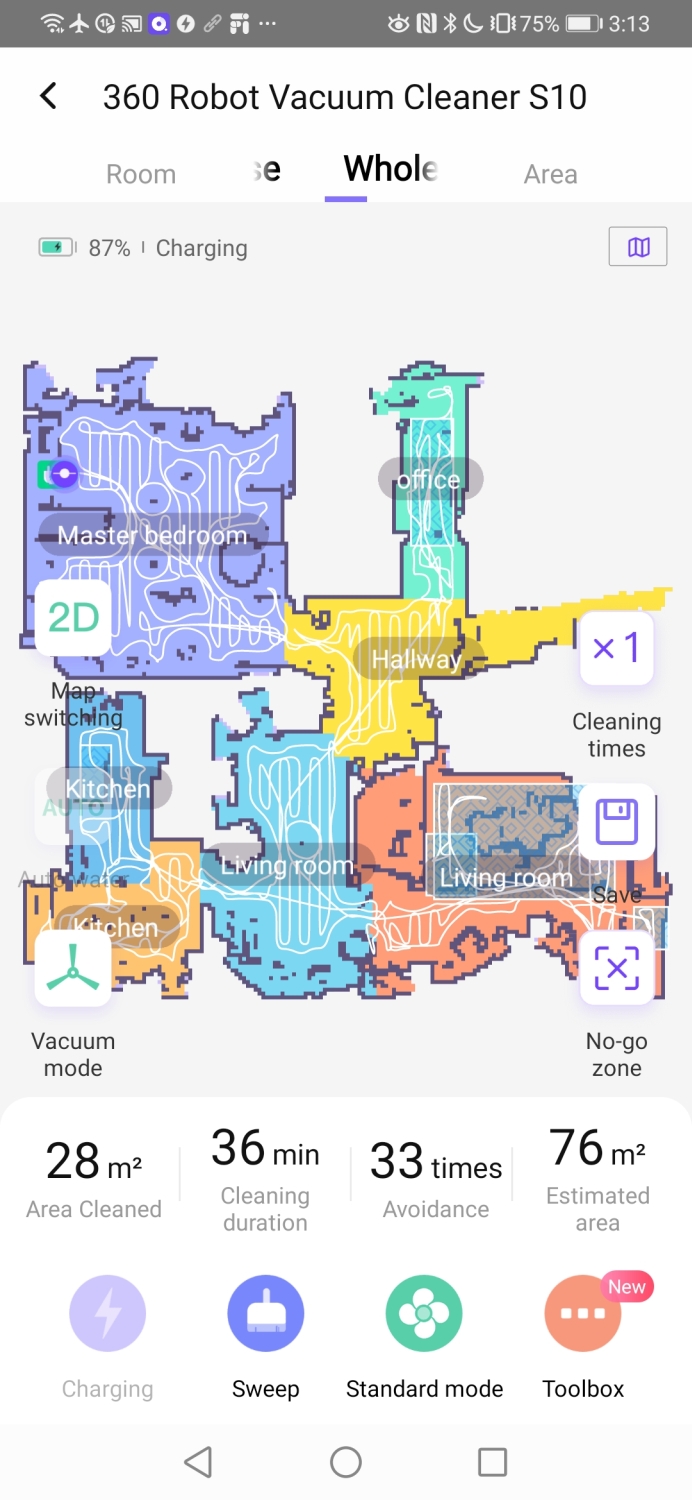The width and height of the screenshot is (692, 1500).
Task: Select the office room label
Action: (430, 480)
